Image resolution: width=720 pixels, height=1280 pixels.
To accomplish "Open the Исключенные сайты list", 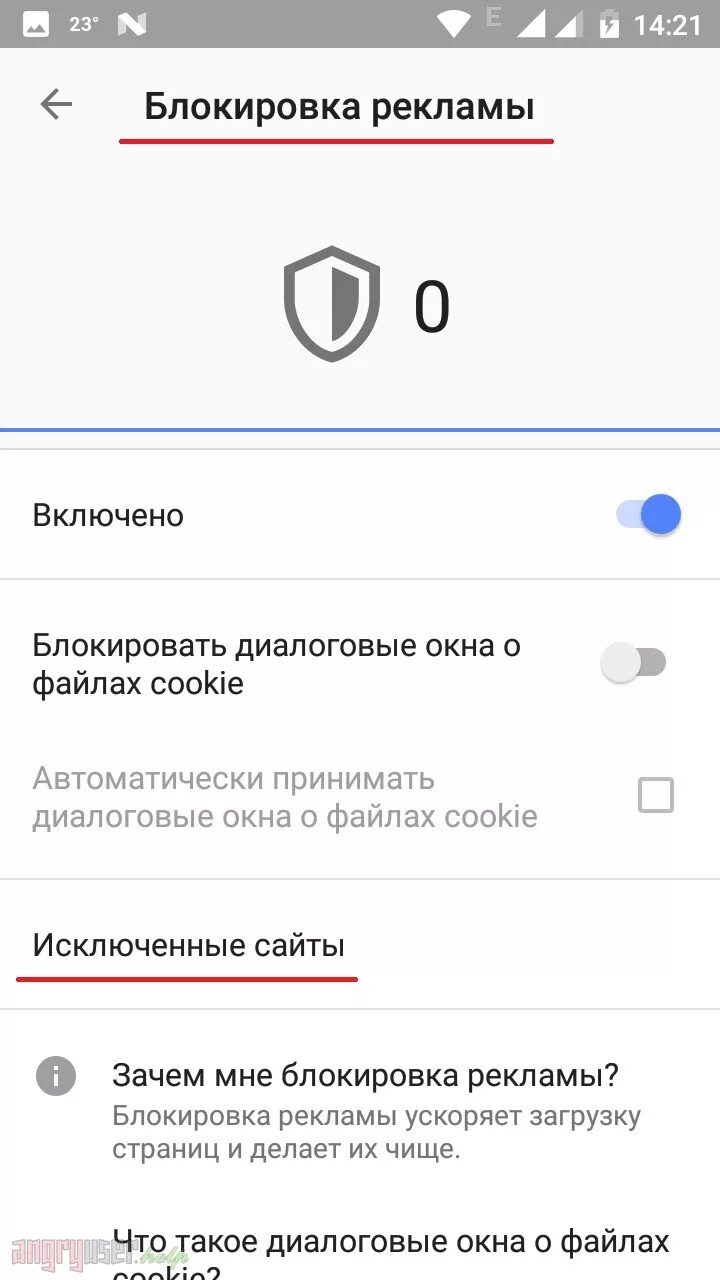I will [360, 945].
